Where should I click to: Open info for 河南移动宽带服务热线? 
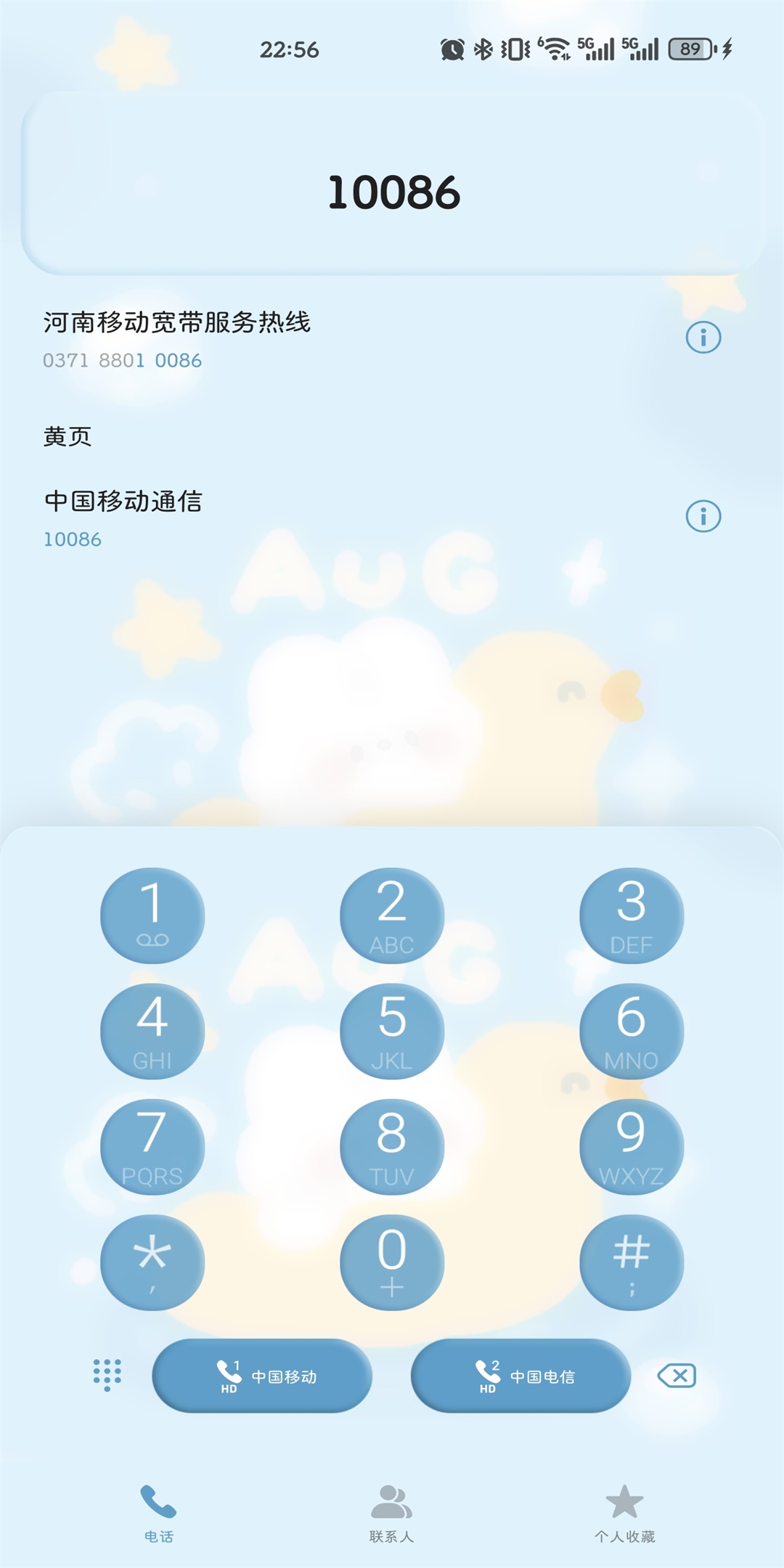[703, 338]
